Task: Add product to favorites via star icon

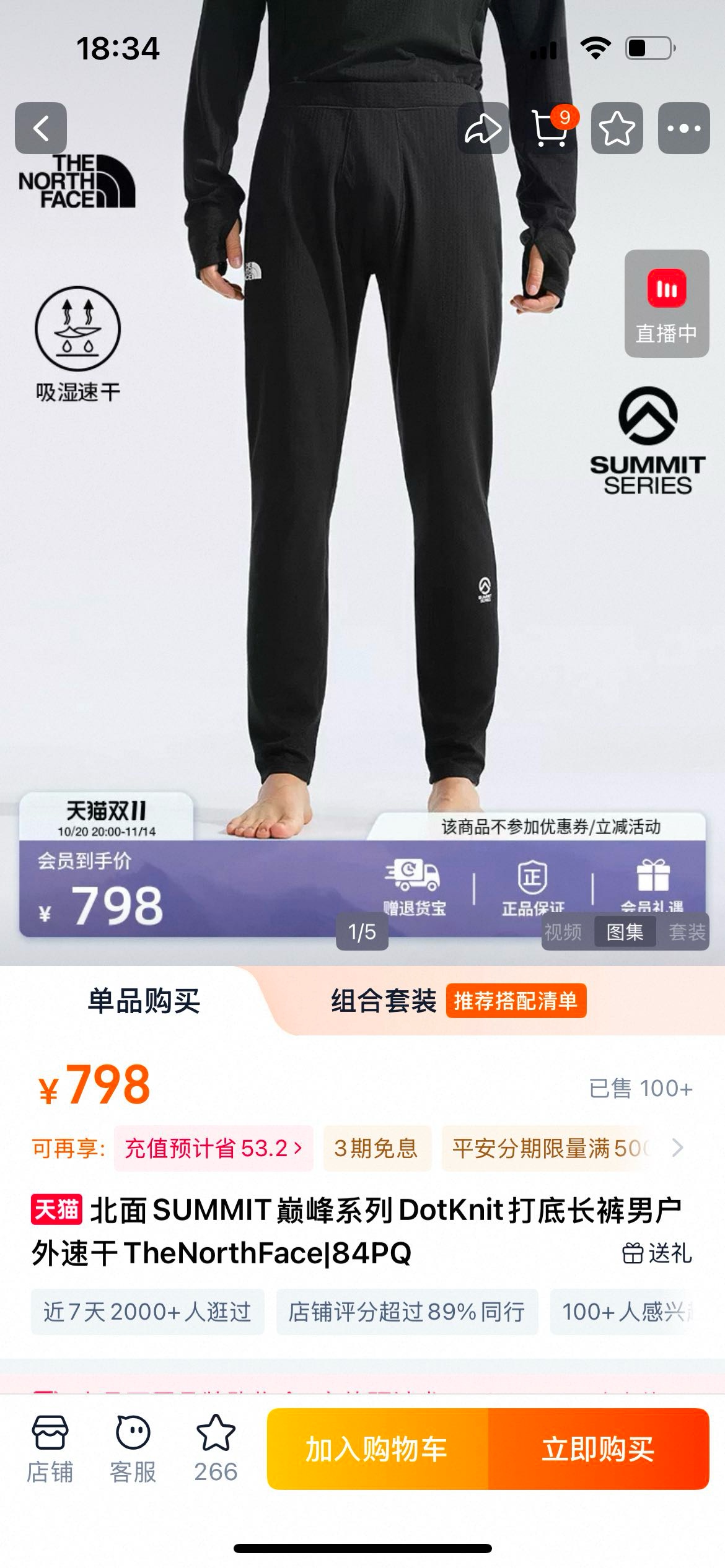Action: [617, 128]
